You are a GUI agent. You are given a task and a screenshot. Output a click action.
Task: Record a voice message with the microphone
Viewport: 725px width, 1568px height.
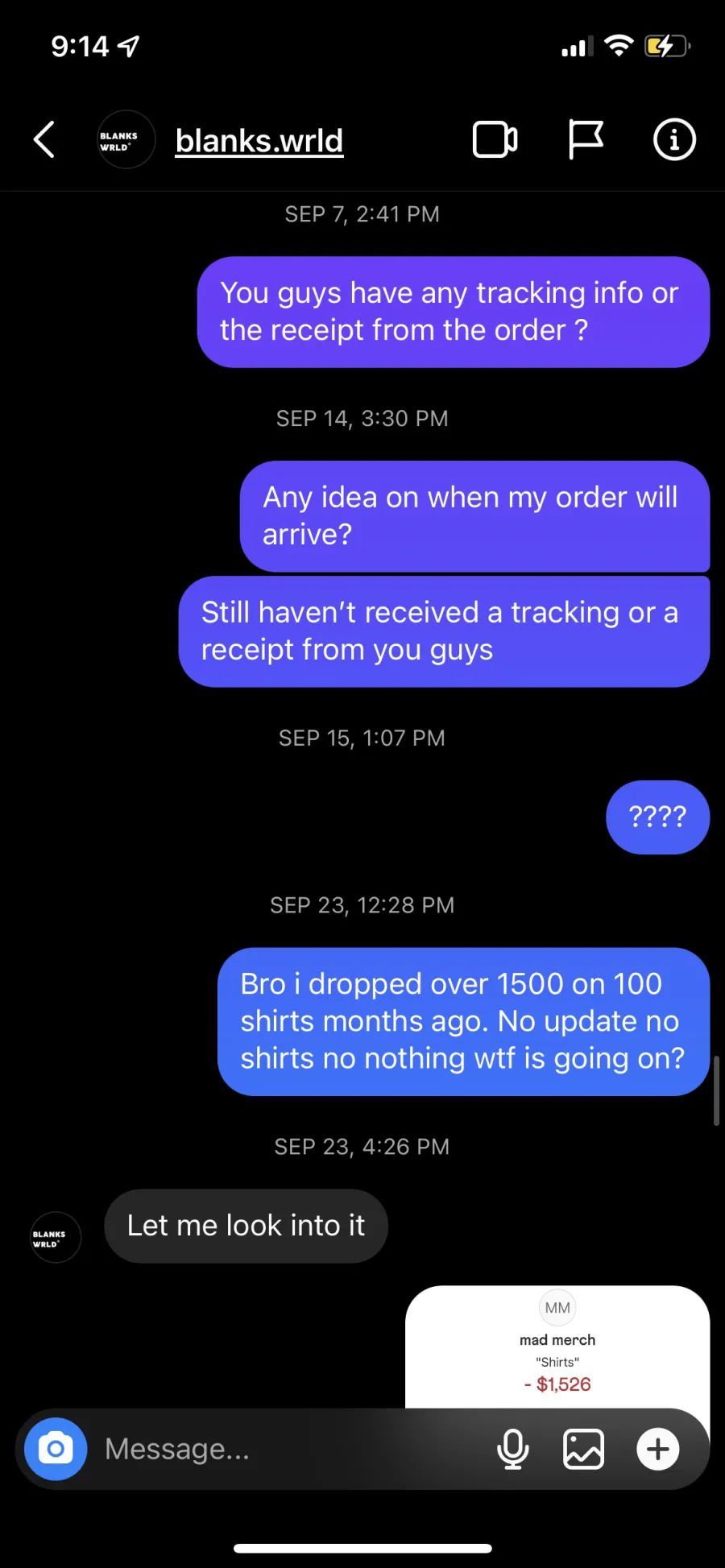tap(513, 1449)
